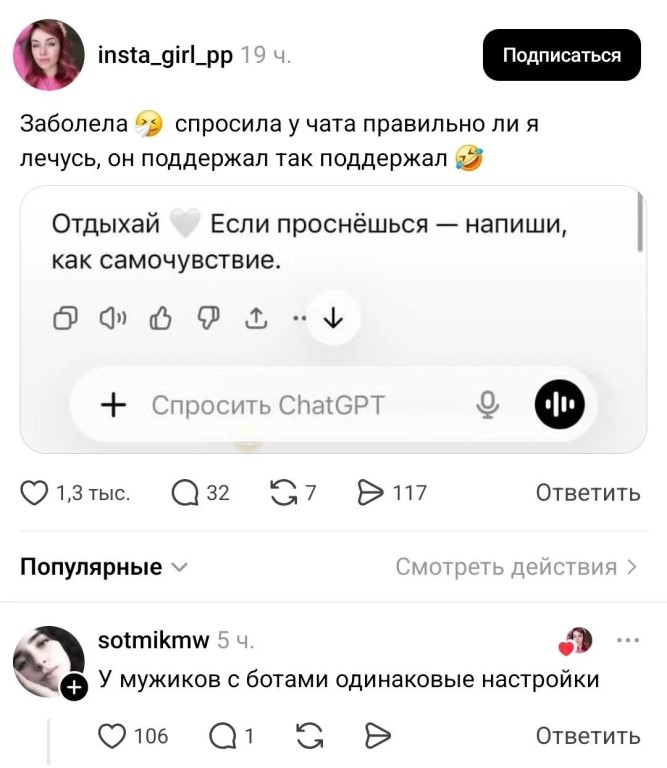Open the attached ChatGPT screenshot image
Screen dimensions: 667x768
click(333, 320)
